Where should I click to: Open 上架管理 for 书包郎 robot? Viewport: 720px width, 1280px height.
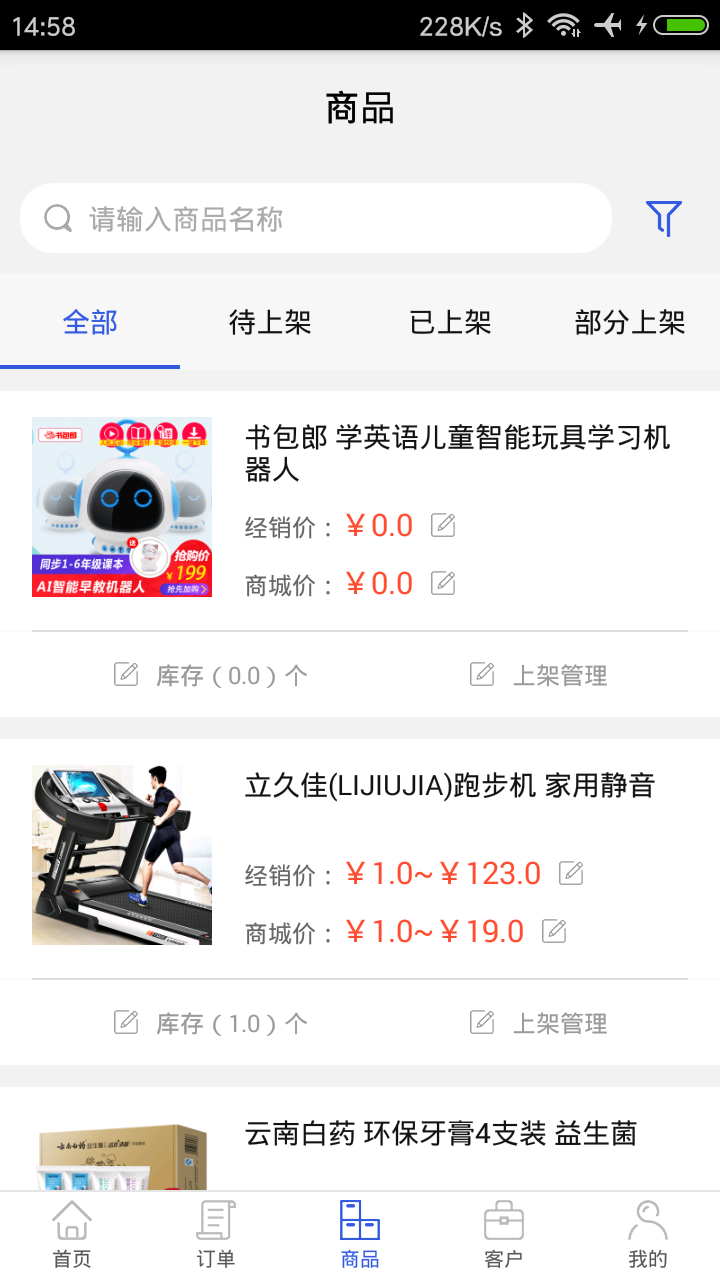coord(538,675)
